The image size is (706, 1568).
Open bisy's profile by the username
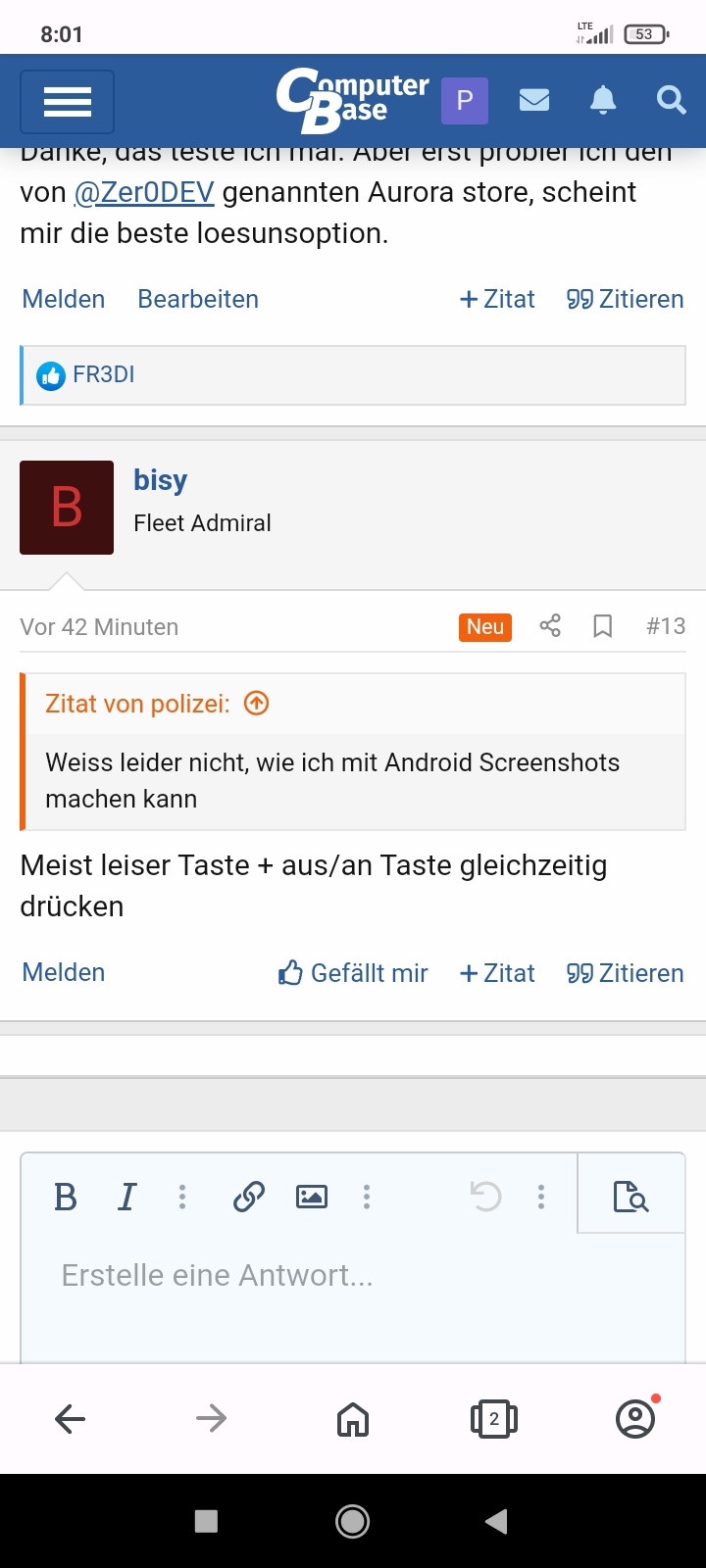pos(160,480)
